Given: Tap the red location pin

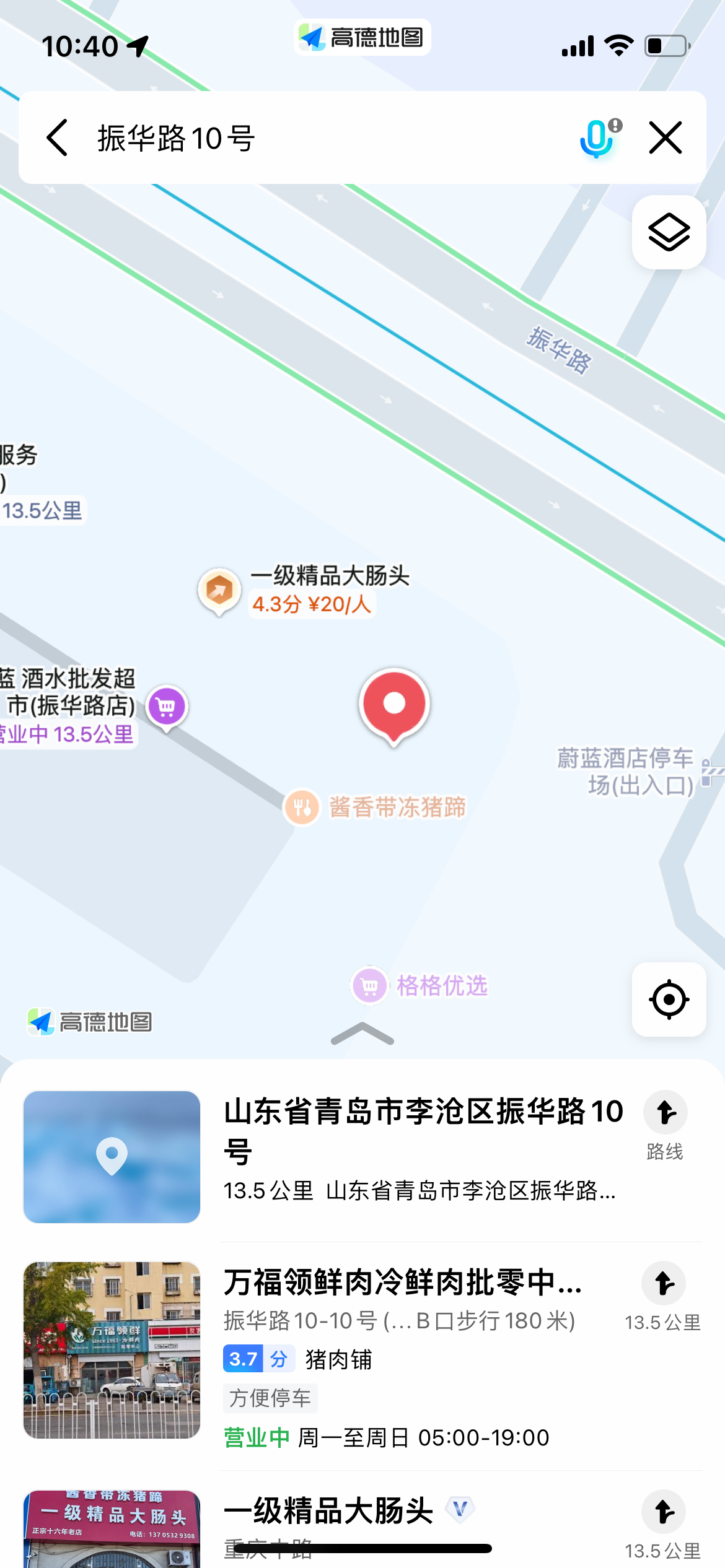Looking at the screenshot, I should [394, 705].
